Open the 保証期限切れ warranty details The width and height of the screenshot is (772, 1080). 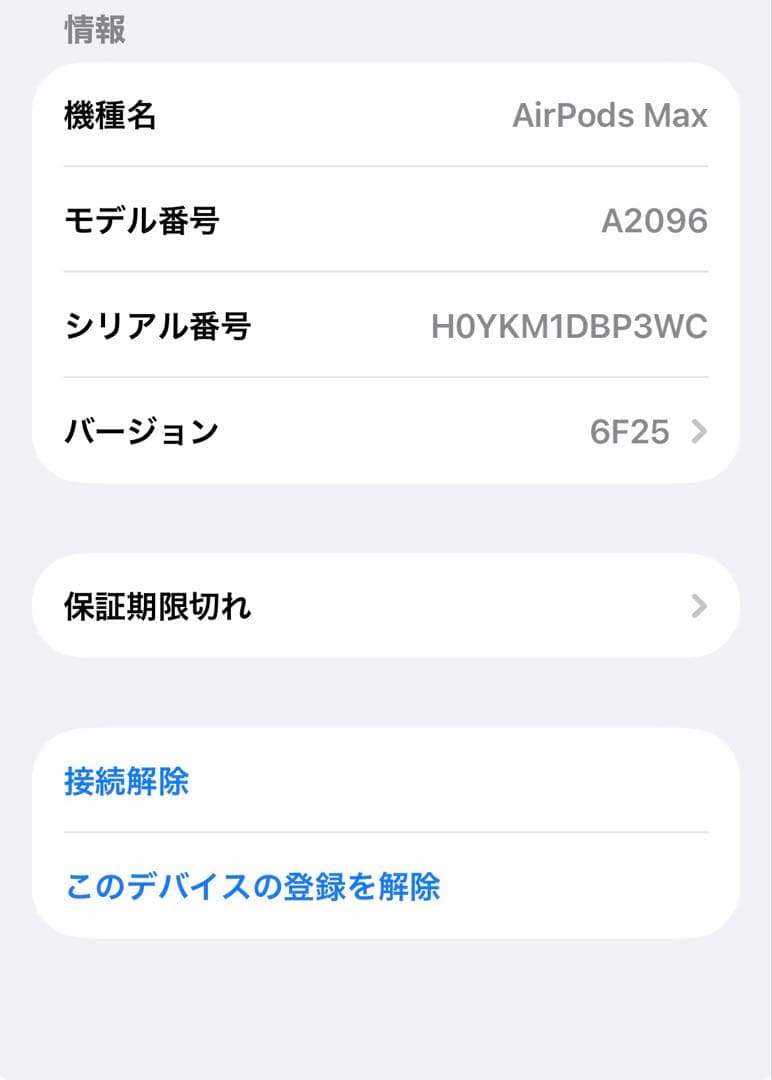(x=386, y=605)
